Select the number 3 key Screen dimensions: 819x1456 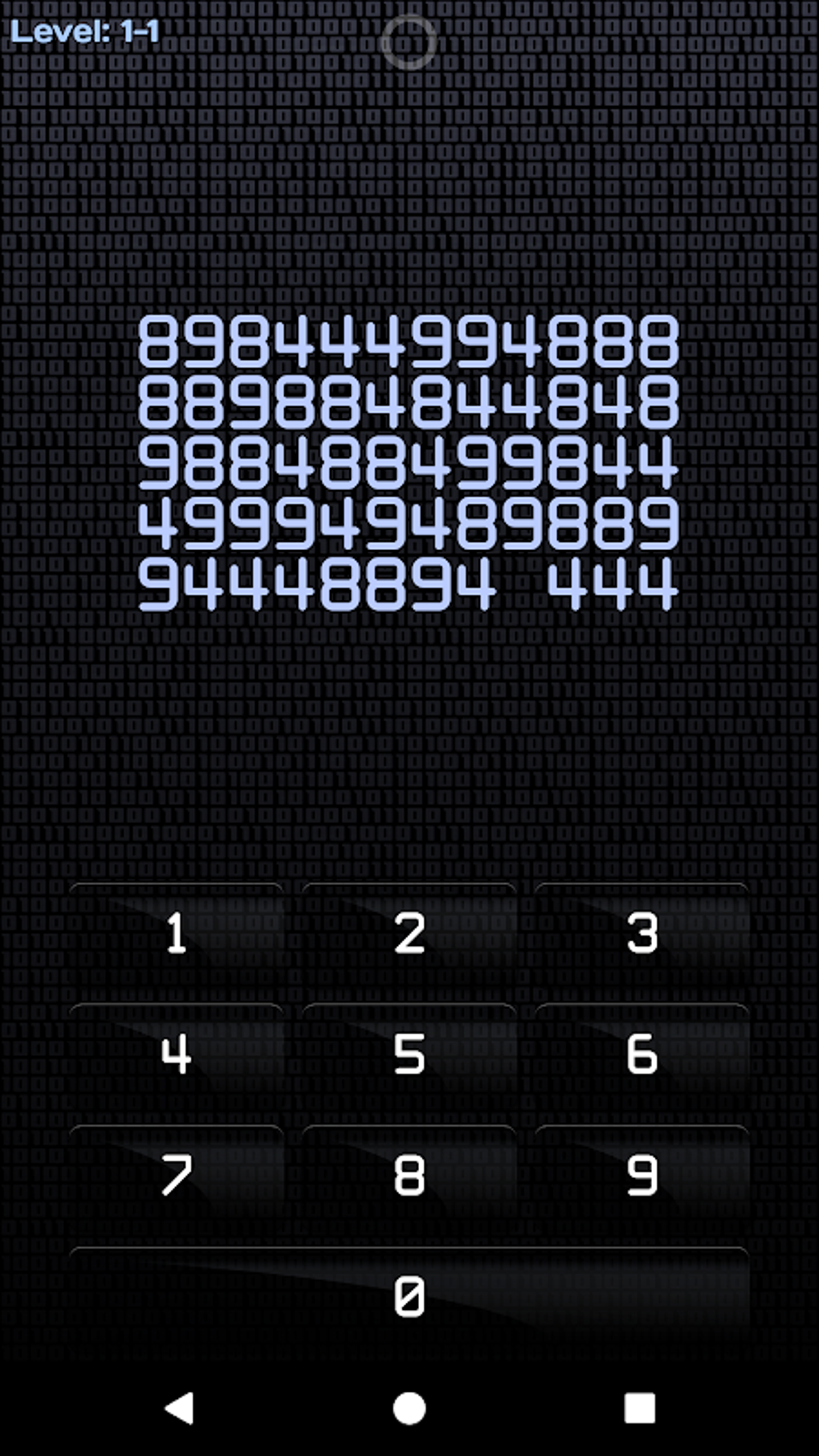click(x=642, y=935)
